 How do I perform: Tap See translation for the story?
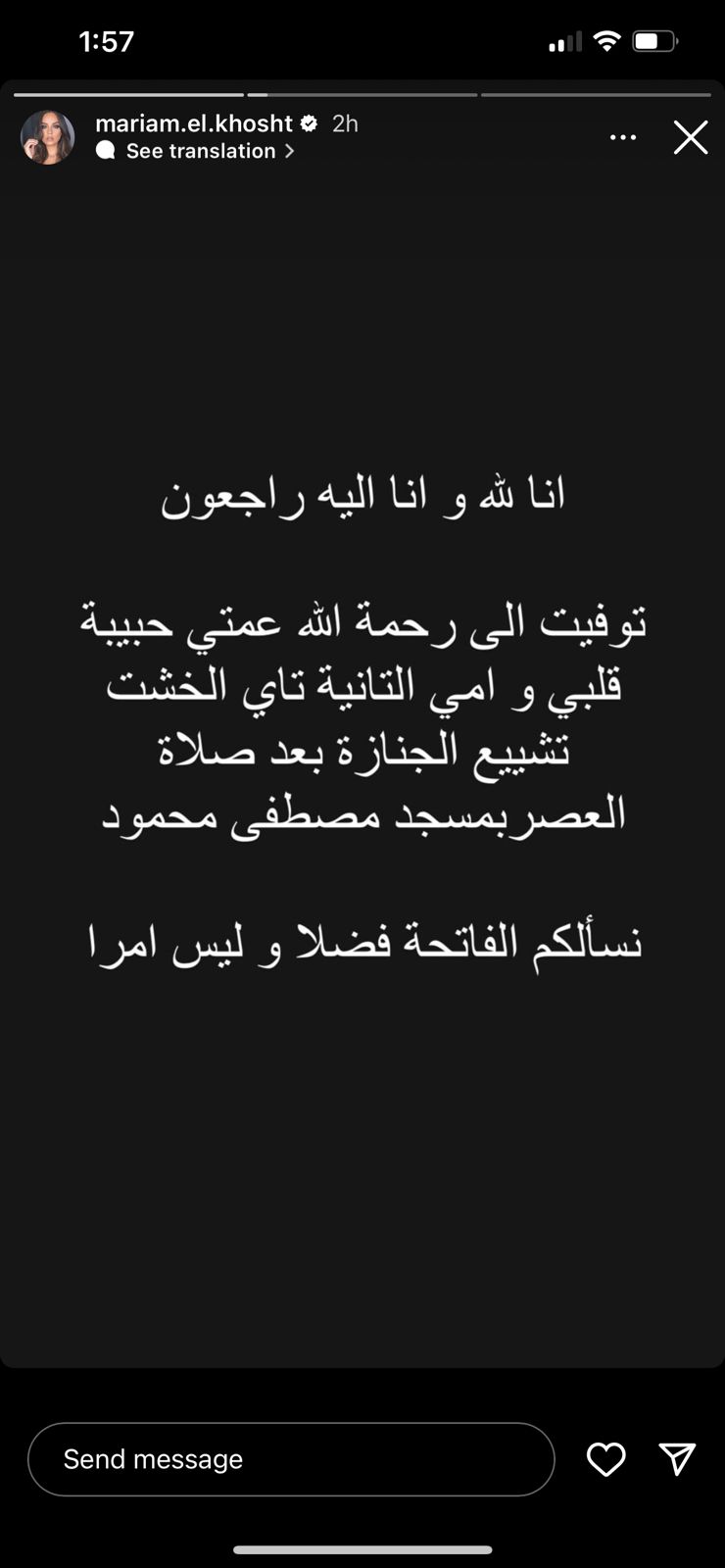201,151
